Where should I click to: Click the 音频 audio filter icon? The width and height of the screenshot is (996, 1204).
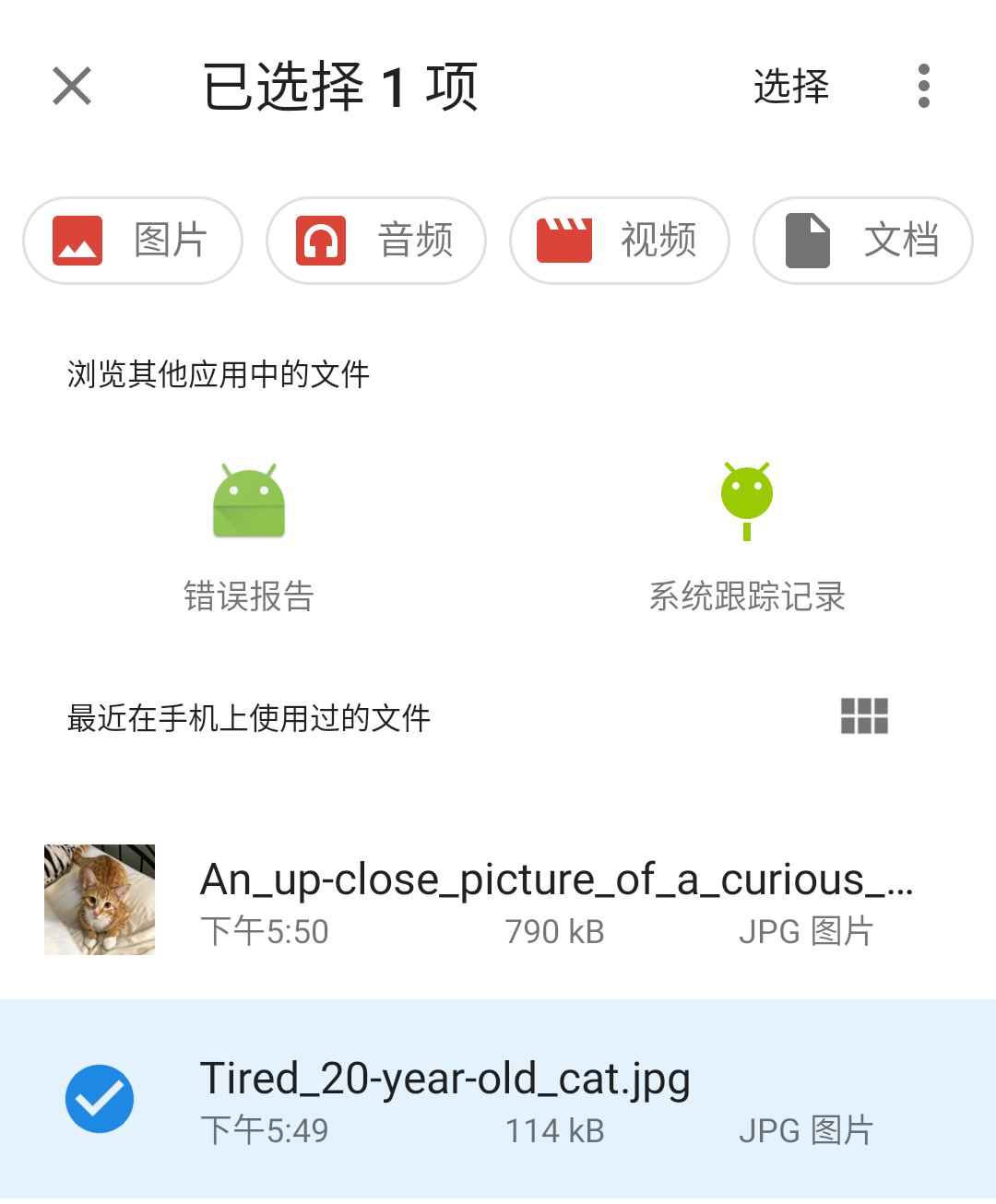(321, 241)
